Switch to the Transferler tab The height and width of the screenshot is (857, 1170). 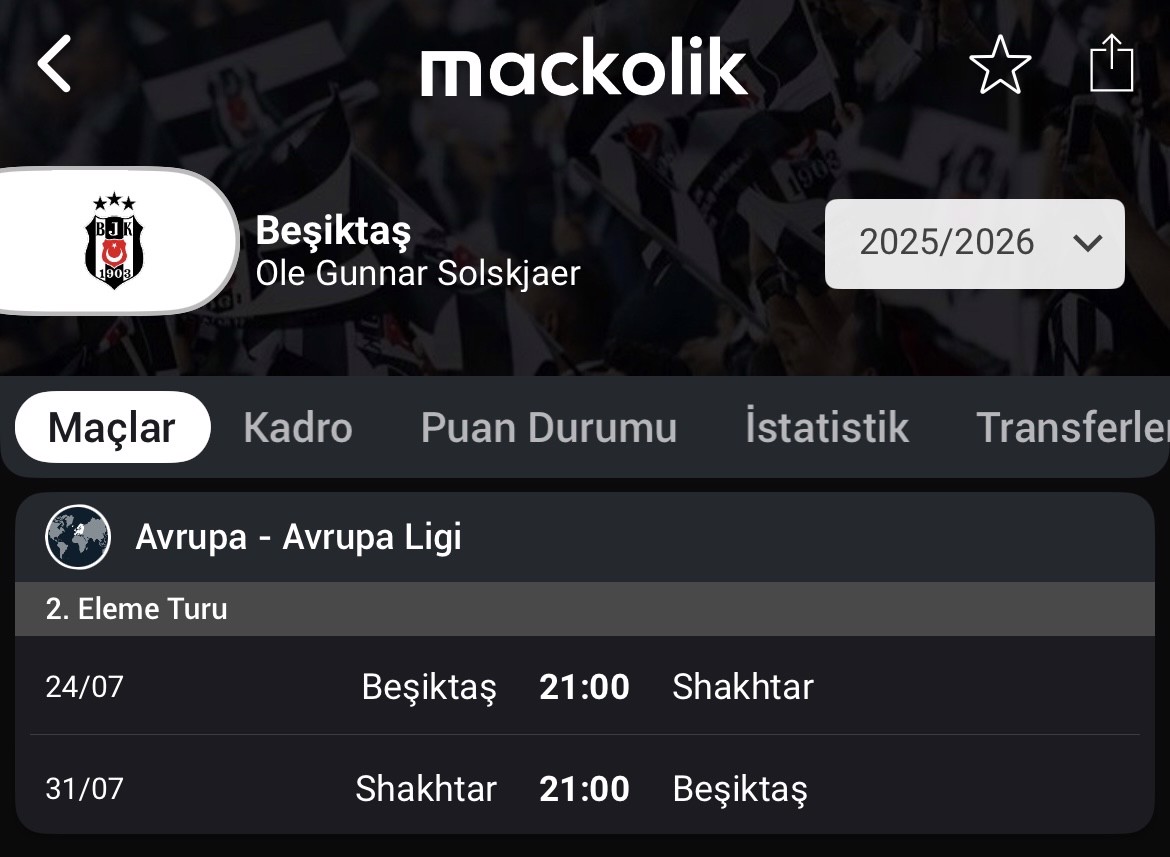[1070, 427]
